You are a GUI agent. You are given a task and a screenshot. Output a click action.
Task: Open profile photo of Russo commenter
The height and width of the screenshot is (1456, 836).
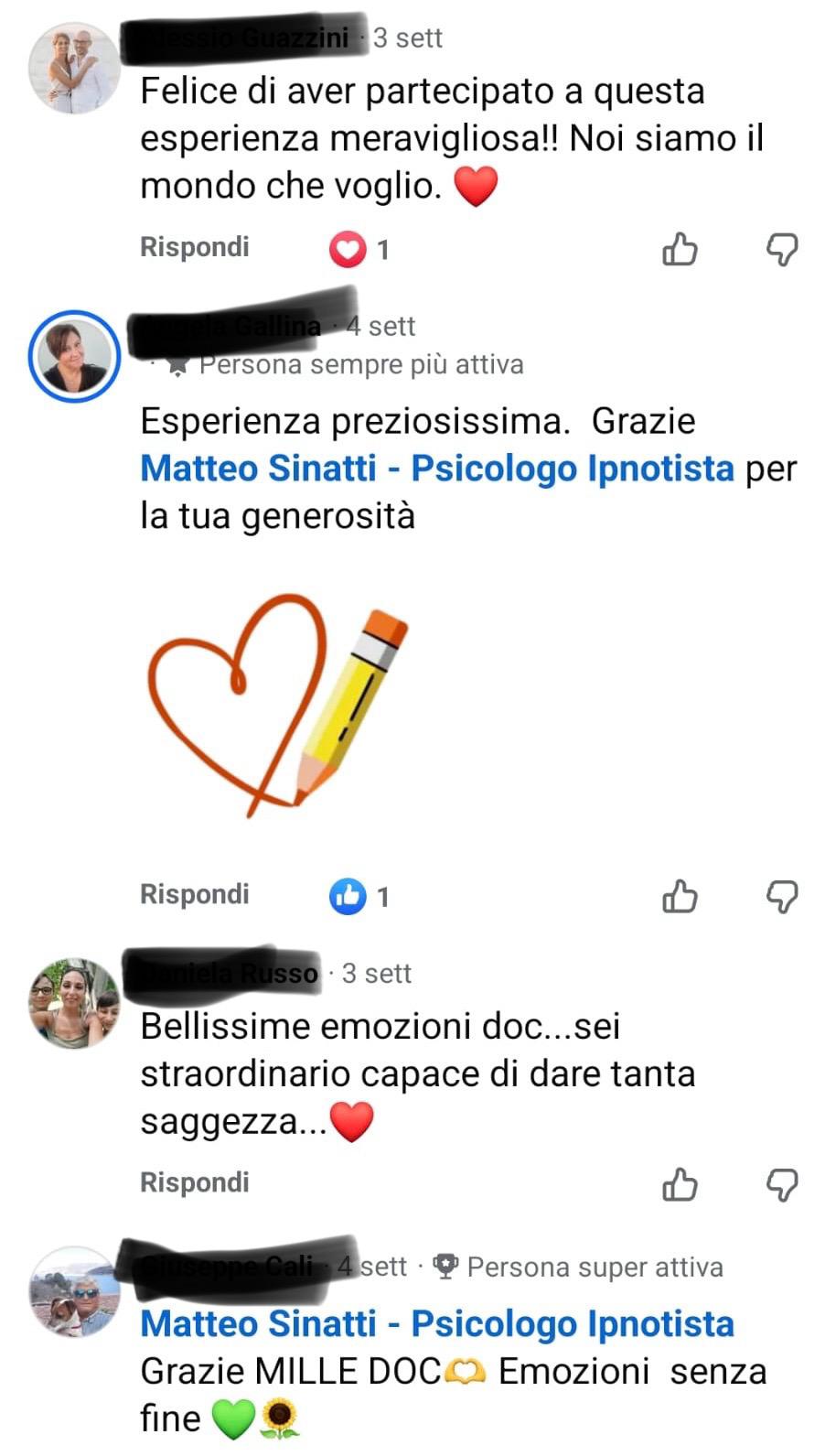(x=74, y=1004)
